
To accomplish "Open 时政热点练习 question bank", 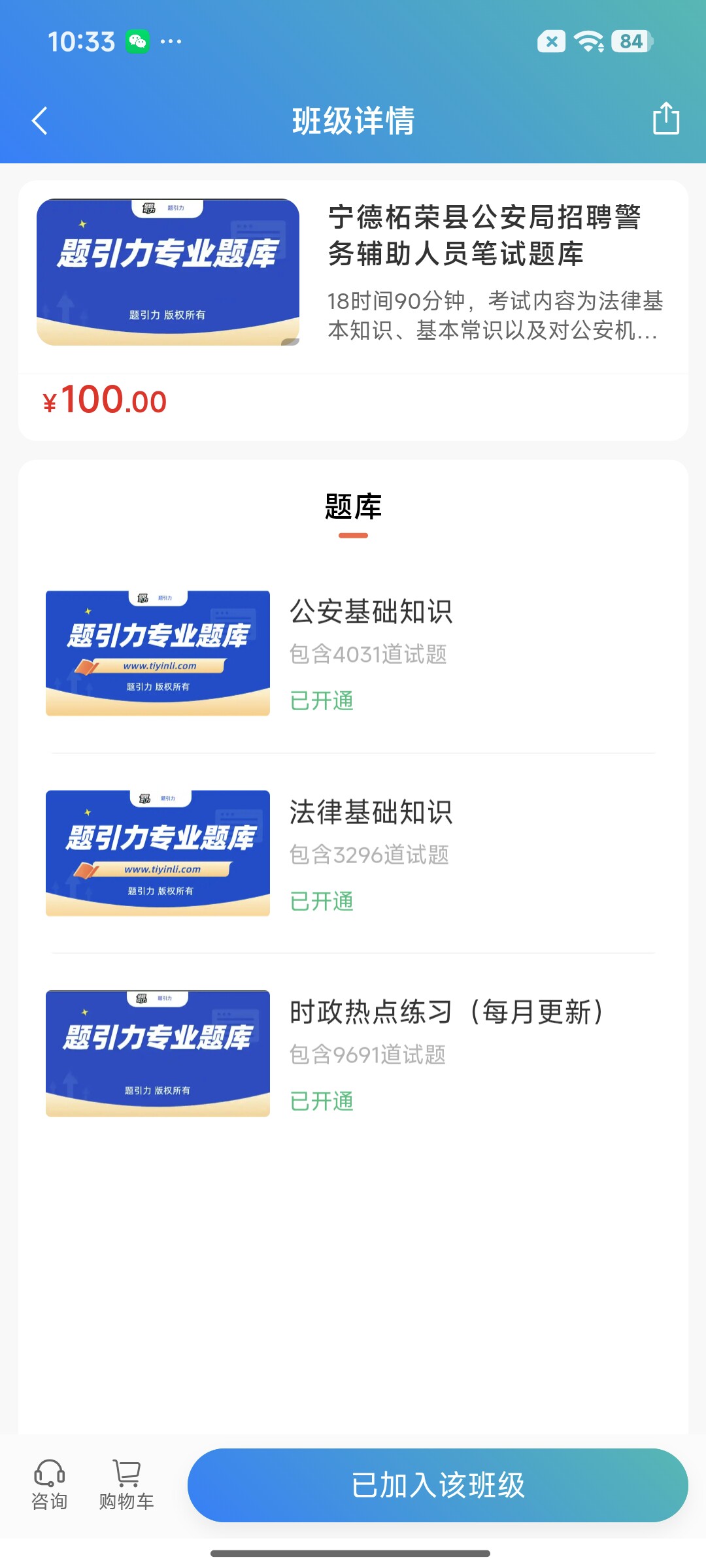I will pyautogui.click(x=353, y=1053).
